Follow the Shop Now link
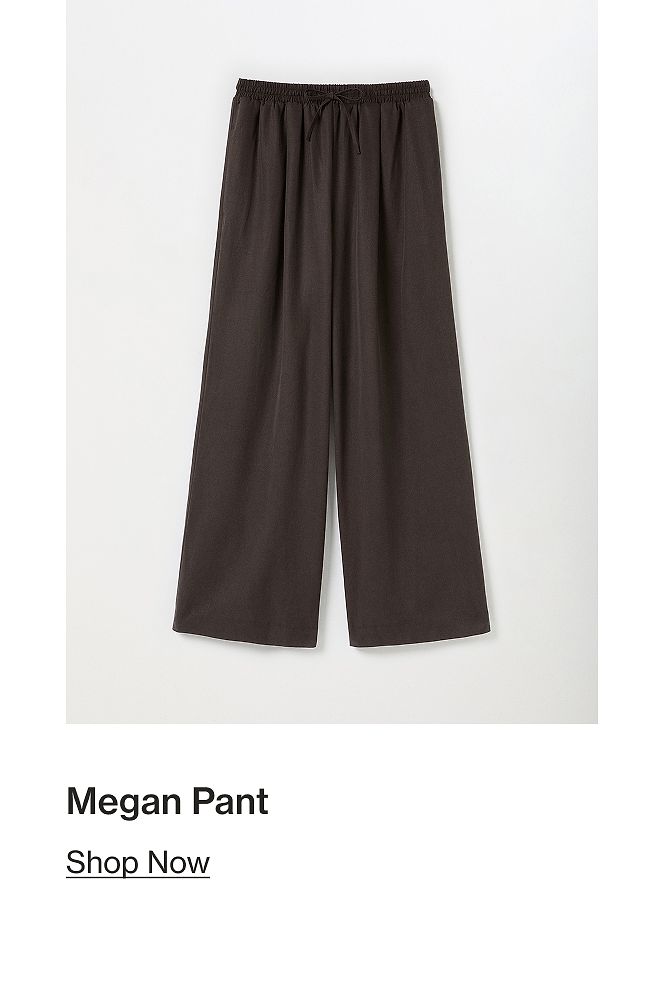 pyautogui.click(x=138, y=862)
